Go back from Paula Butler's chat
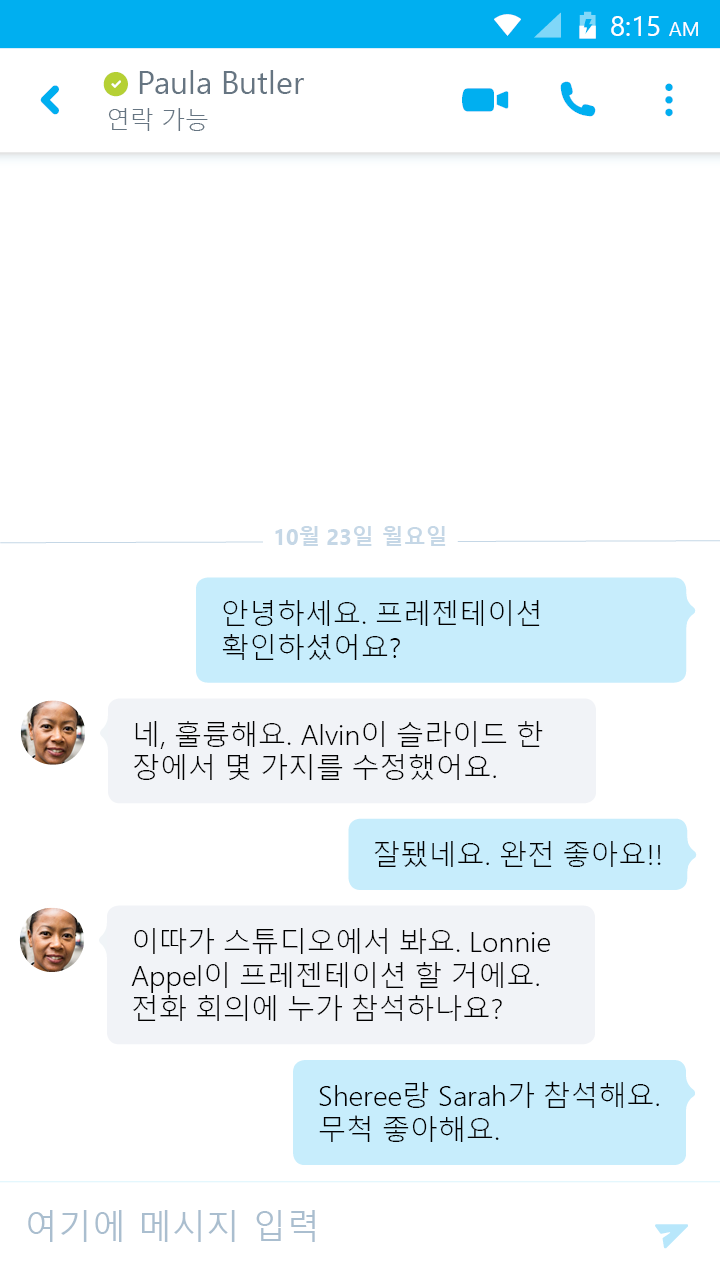 pos(50,100)
